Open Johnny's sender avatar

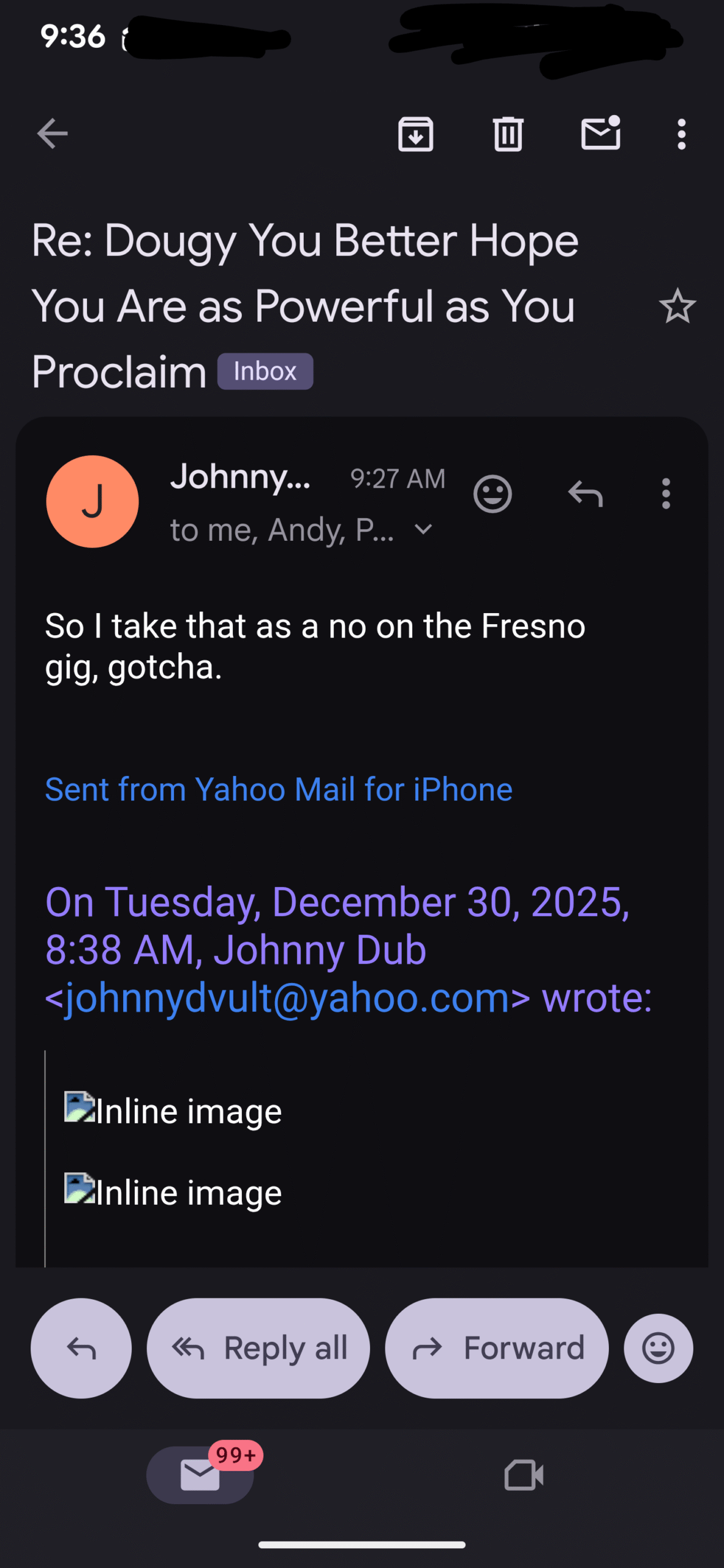(x=92, y=501)
